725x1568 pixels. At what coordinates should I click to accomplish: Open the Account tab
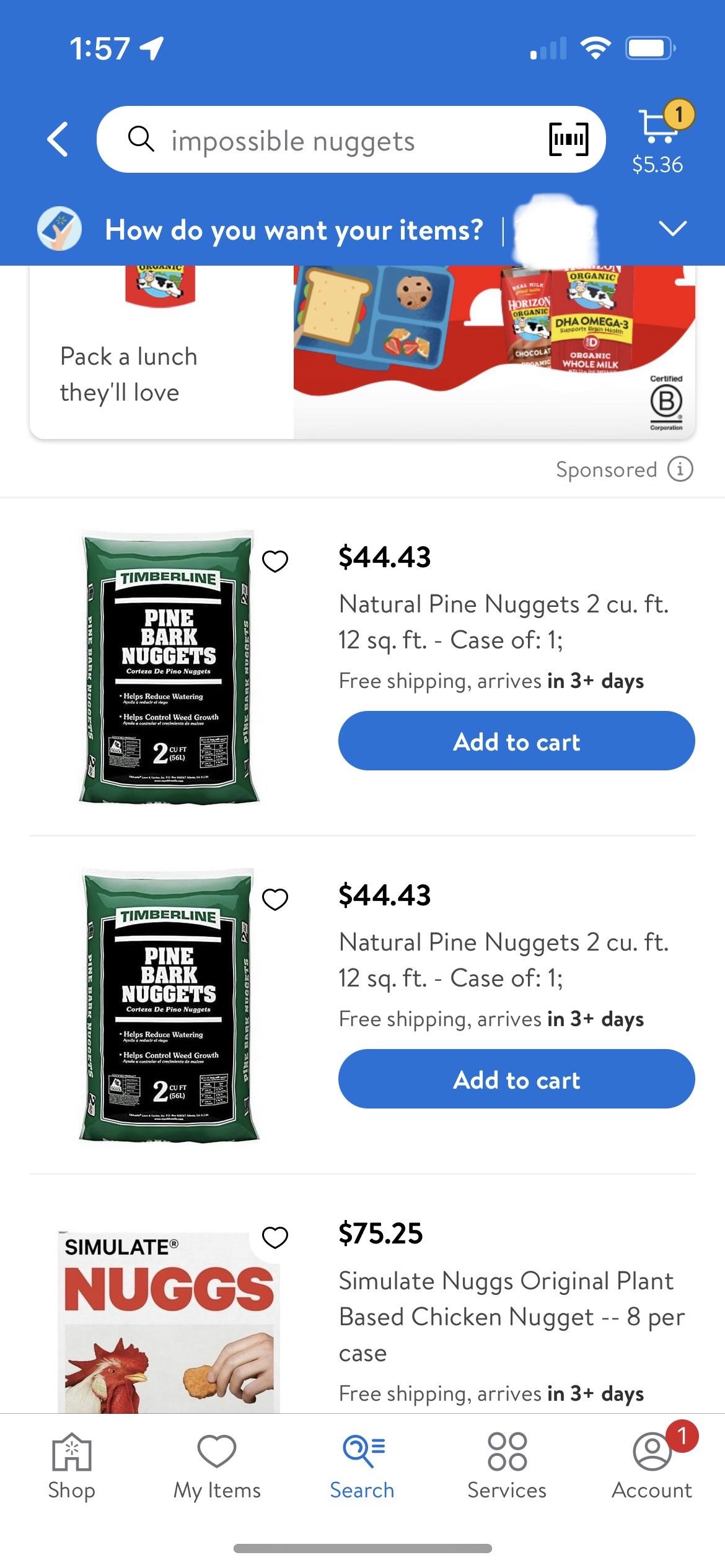click(652, 1466)
